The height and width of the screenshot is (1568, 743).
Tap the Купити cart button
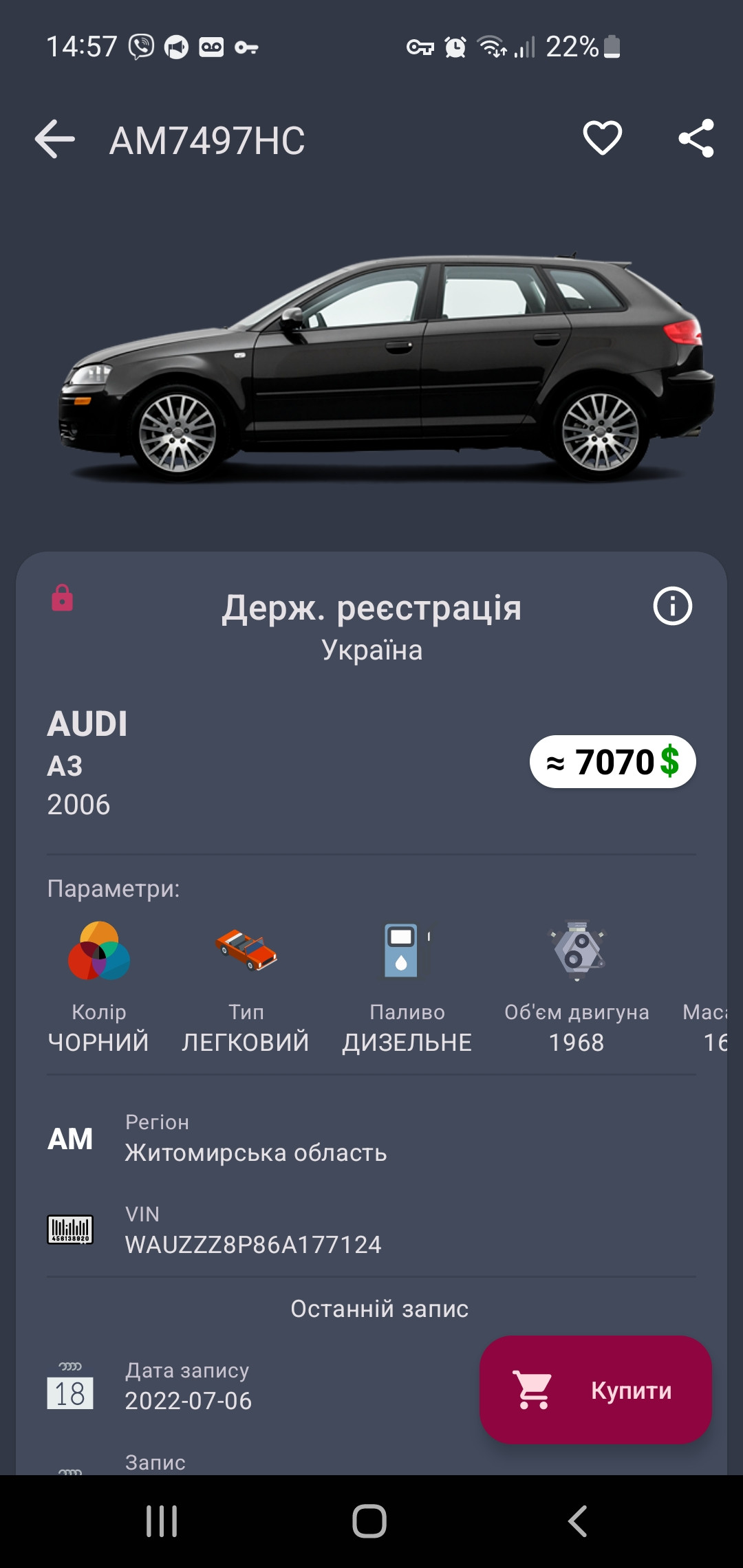pos(596,1390)
